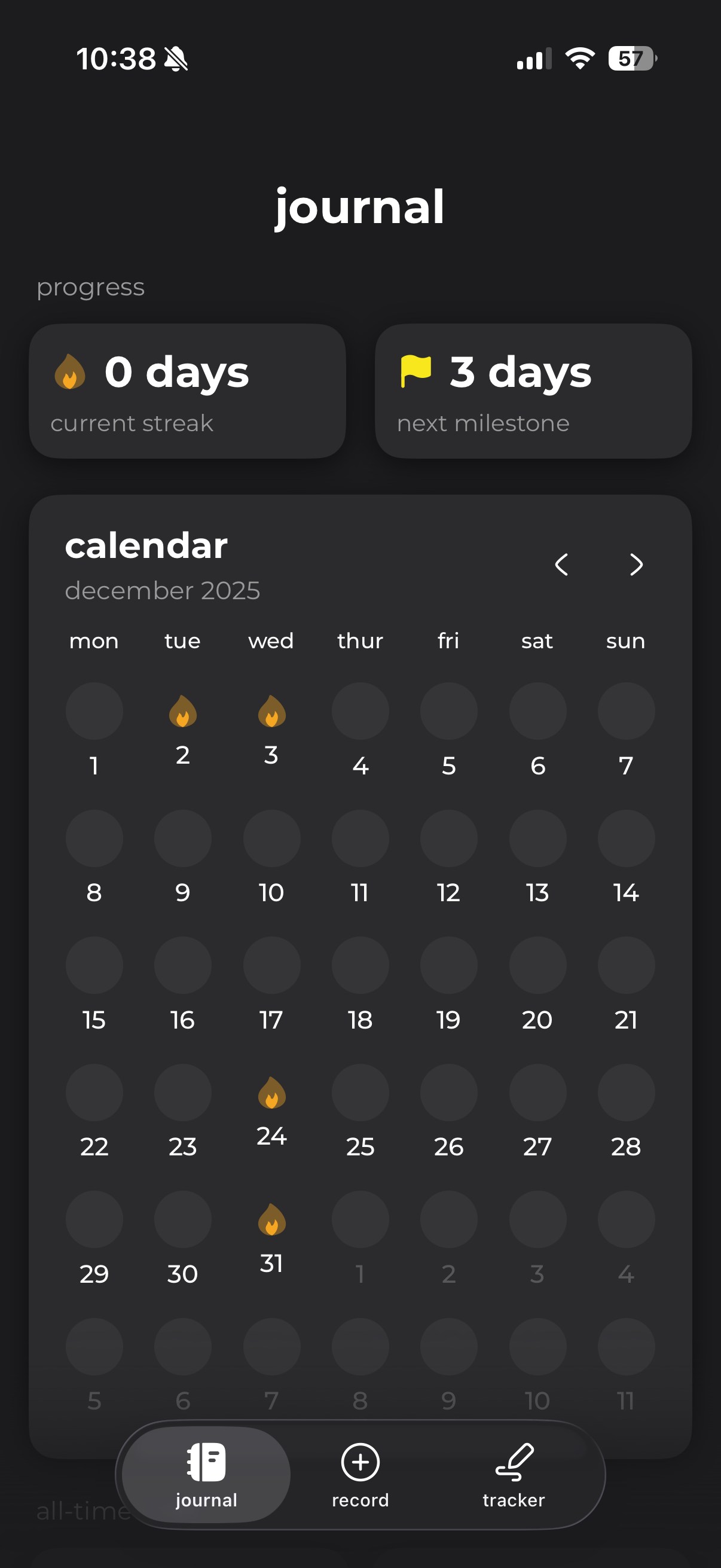The image size is (721, 1568).
Task: Go to the next calendar month
Action: pos(636,565)
